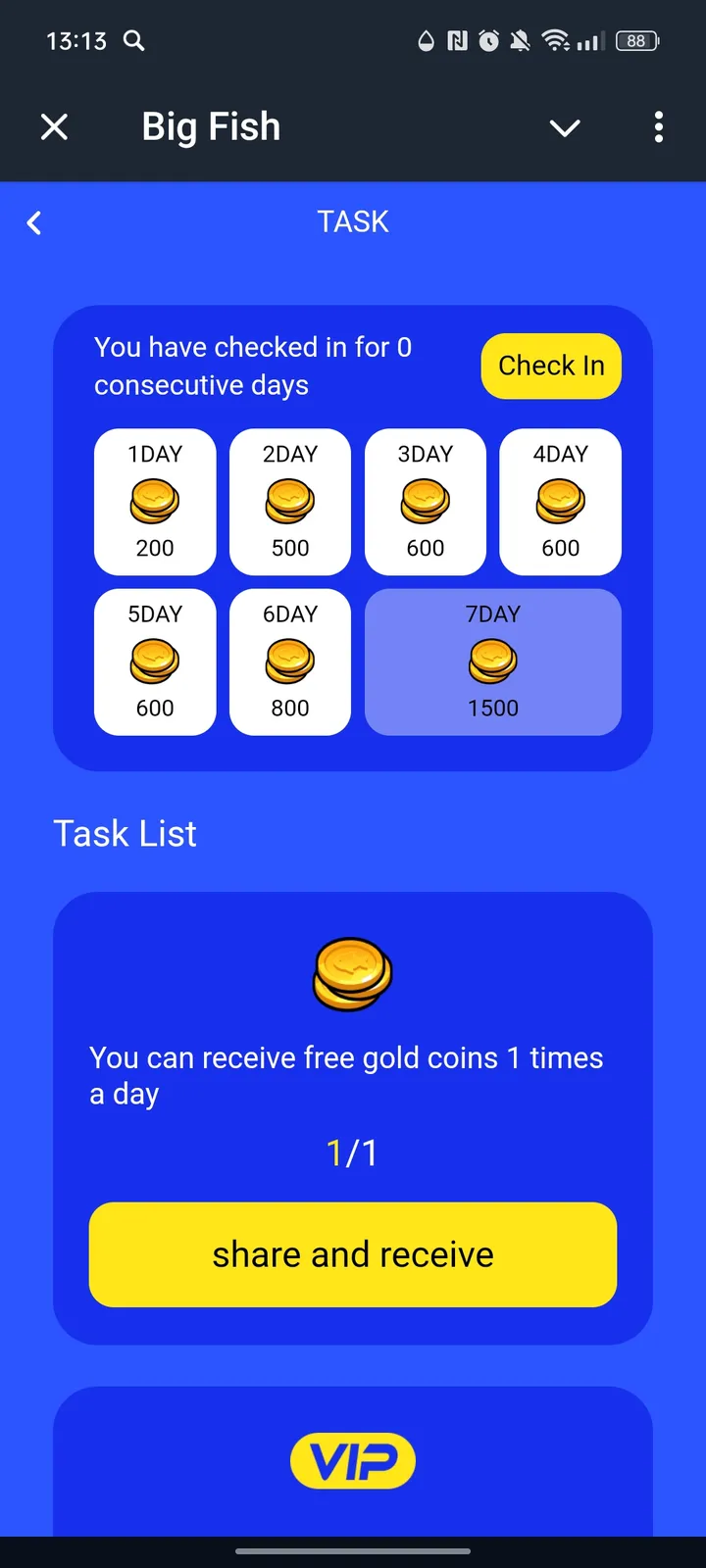Tap the notifications muted bell in status bar
Viewport: 706px width, 1568px height.
click(x=520, y=41)
